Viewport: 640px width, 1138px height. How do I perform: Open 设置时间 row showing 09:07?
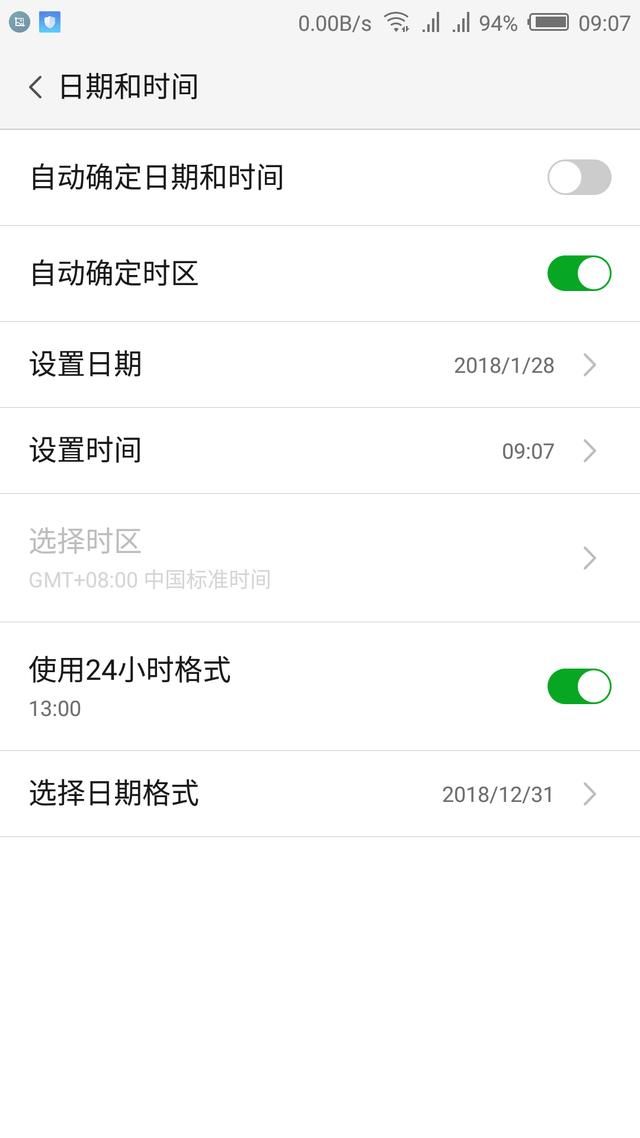pyautogui.click(x=320, y=451)
